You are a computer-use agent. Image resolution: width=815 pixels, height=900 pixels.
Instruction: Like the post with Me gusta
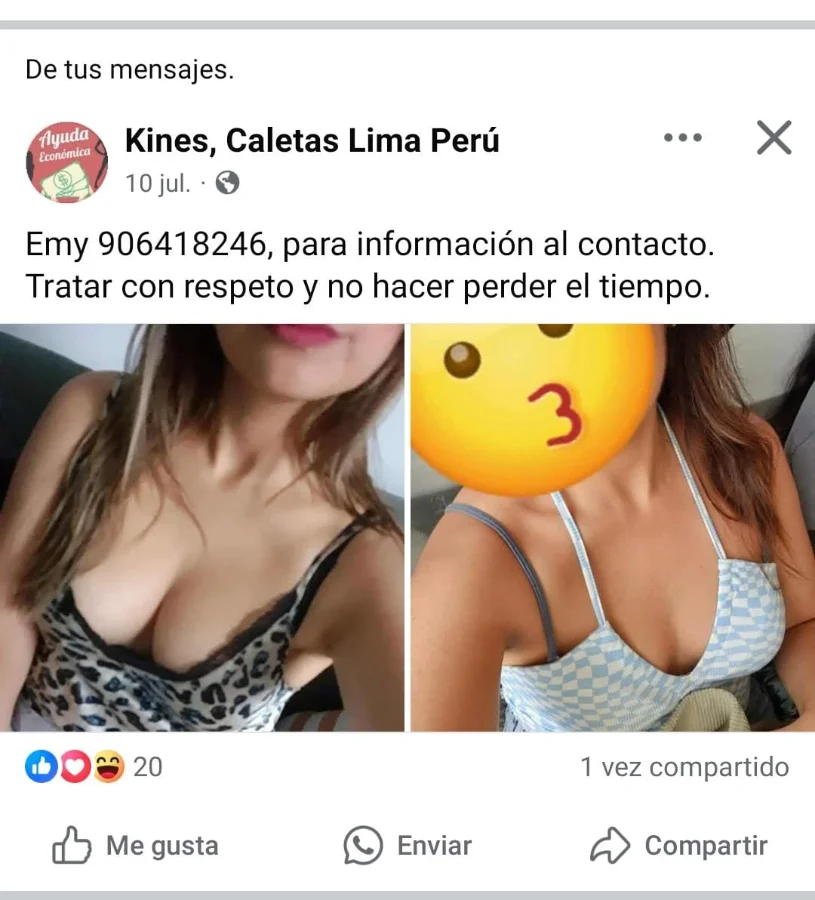click(135, 846)
